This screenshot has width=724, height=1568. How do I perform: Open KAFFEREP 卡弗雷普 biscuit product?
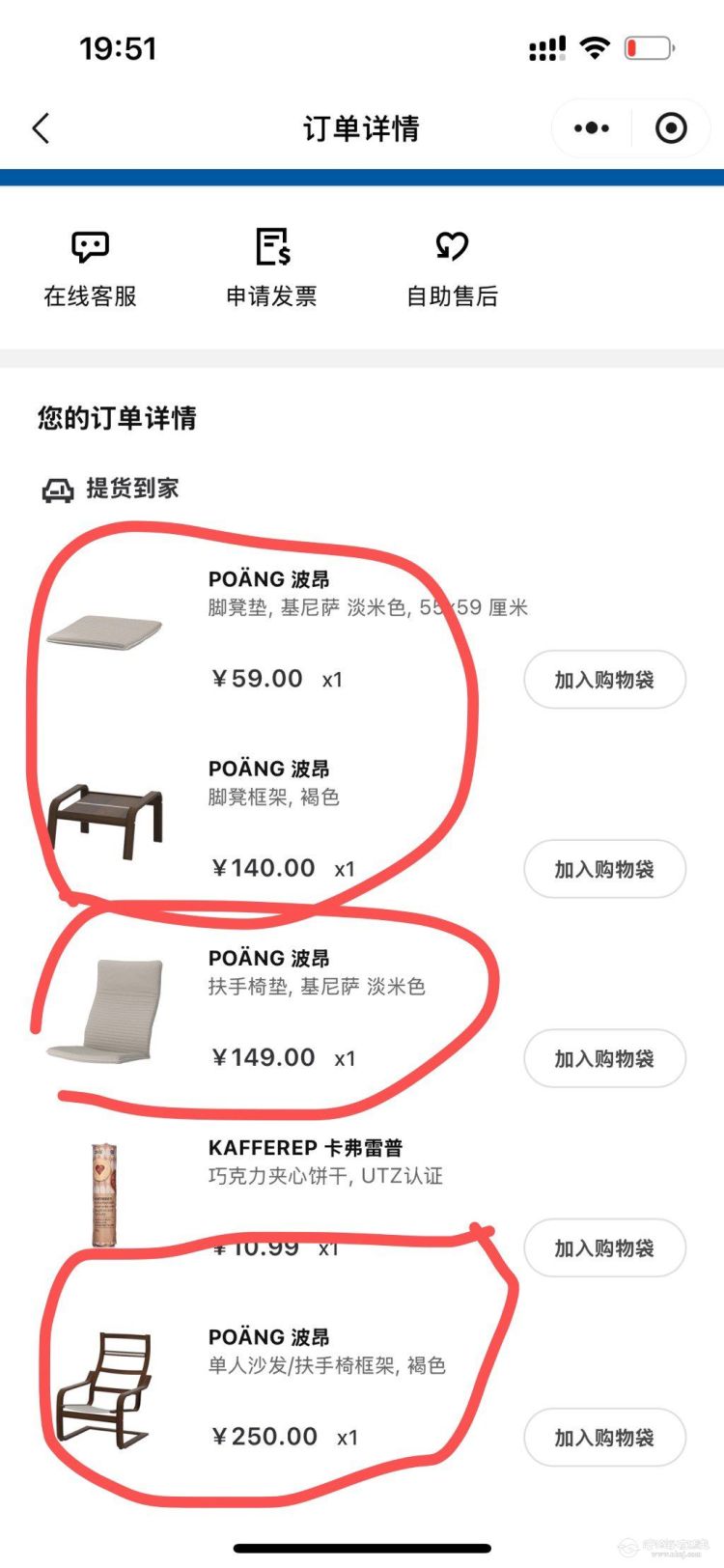coord(103,1194)
